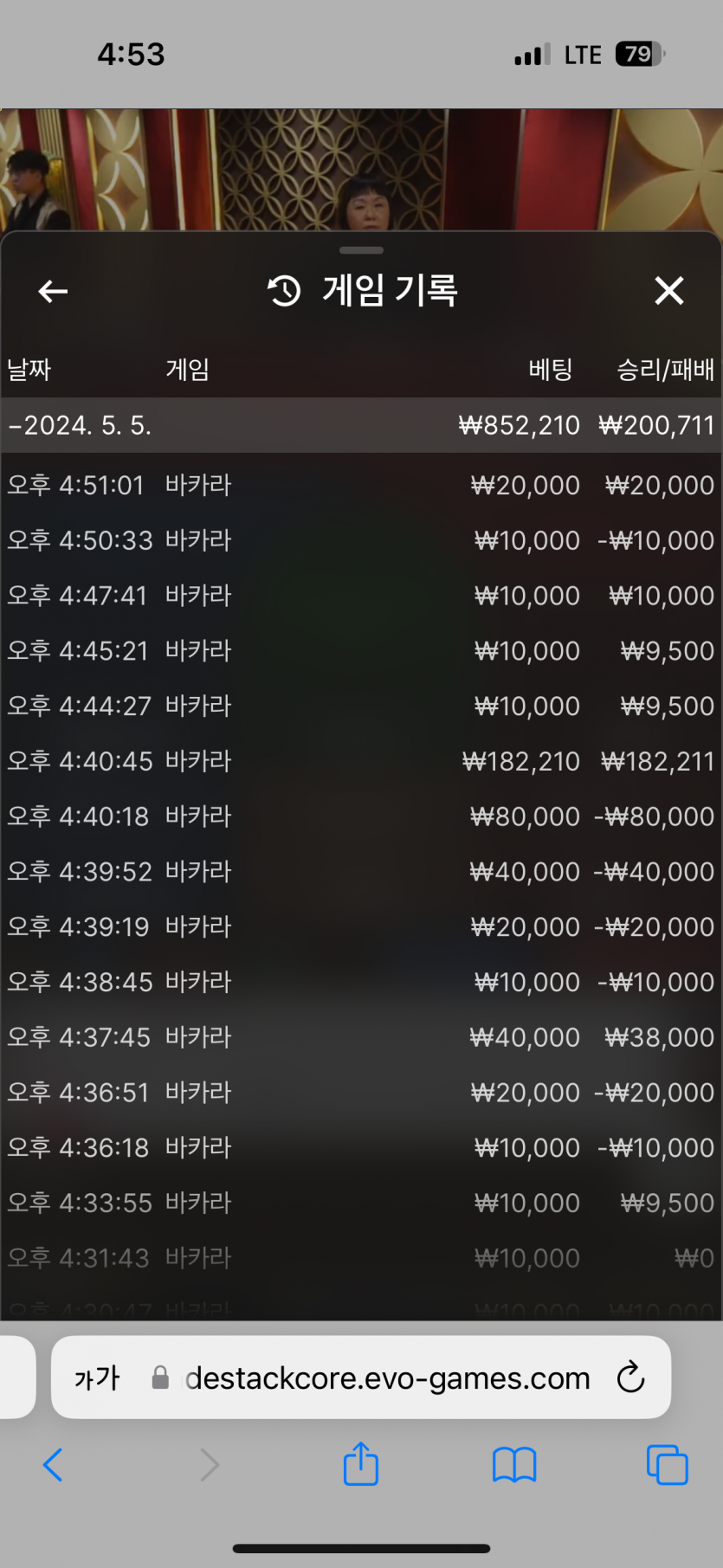Open the 오후 4:45:21 바카라 record

click(361, 651)
